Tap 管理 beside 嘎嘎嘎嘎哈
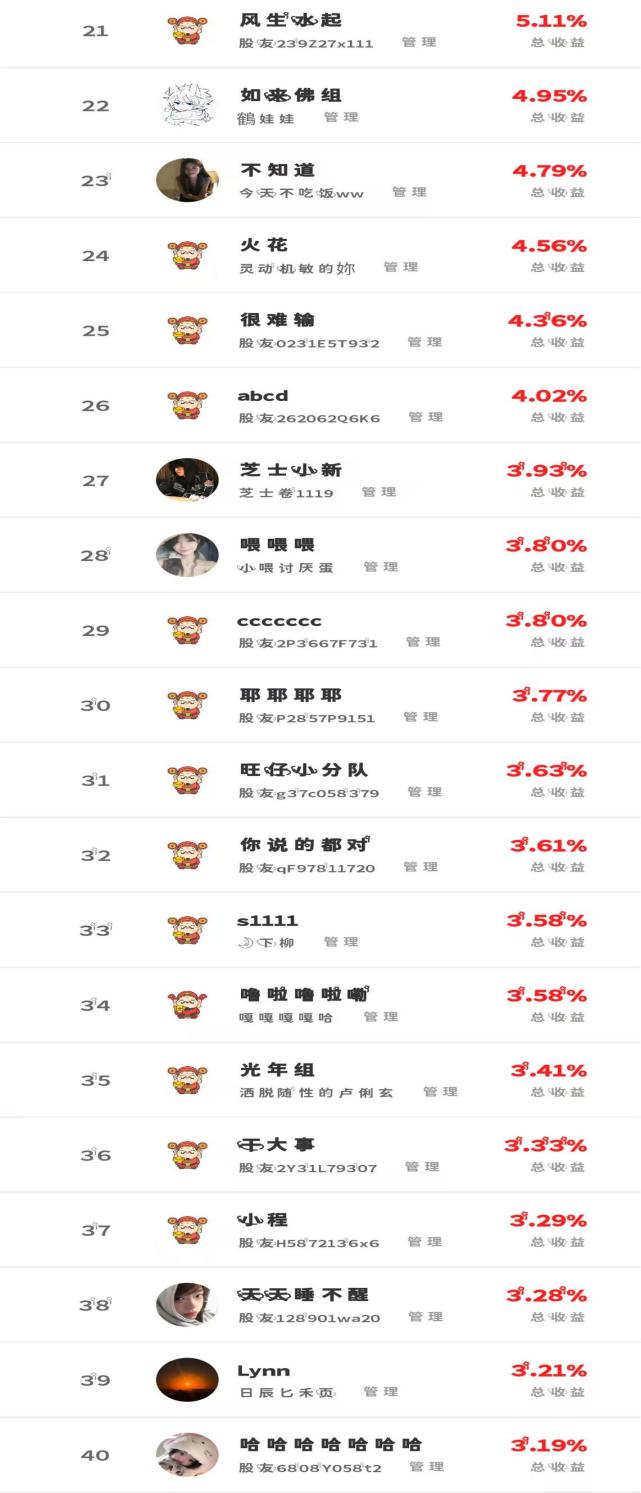Viewport: 641px width, 1493px height. [x=380, y=1017]
